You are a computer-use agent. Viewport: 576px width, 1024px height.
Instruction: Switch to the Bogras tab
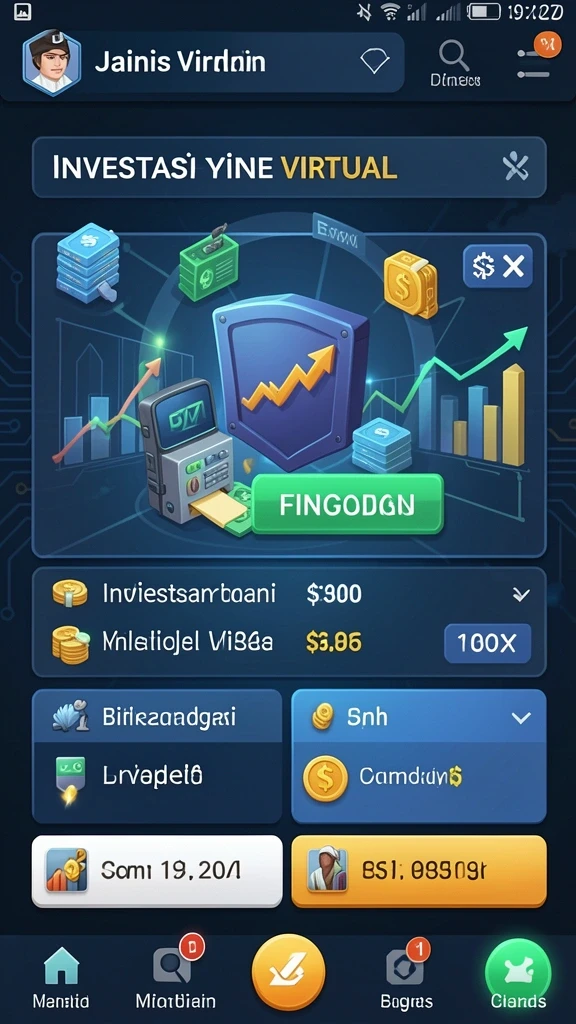point(406,976)
